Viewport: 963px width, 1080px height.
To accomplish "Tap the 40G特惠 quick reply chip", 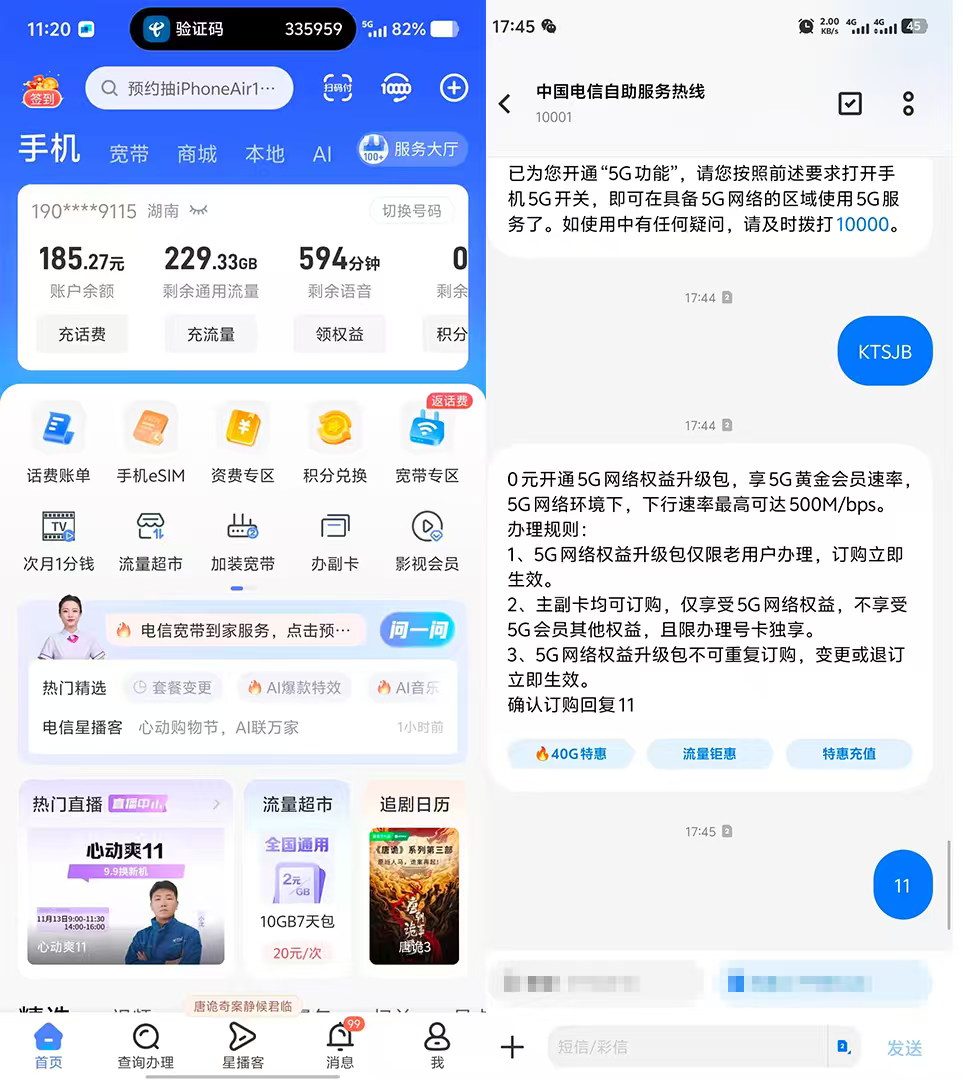I will tap(571, 754).
